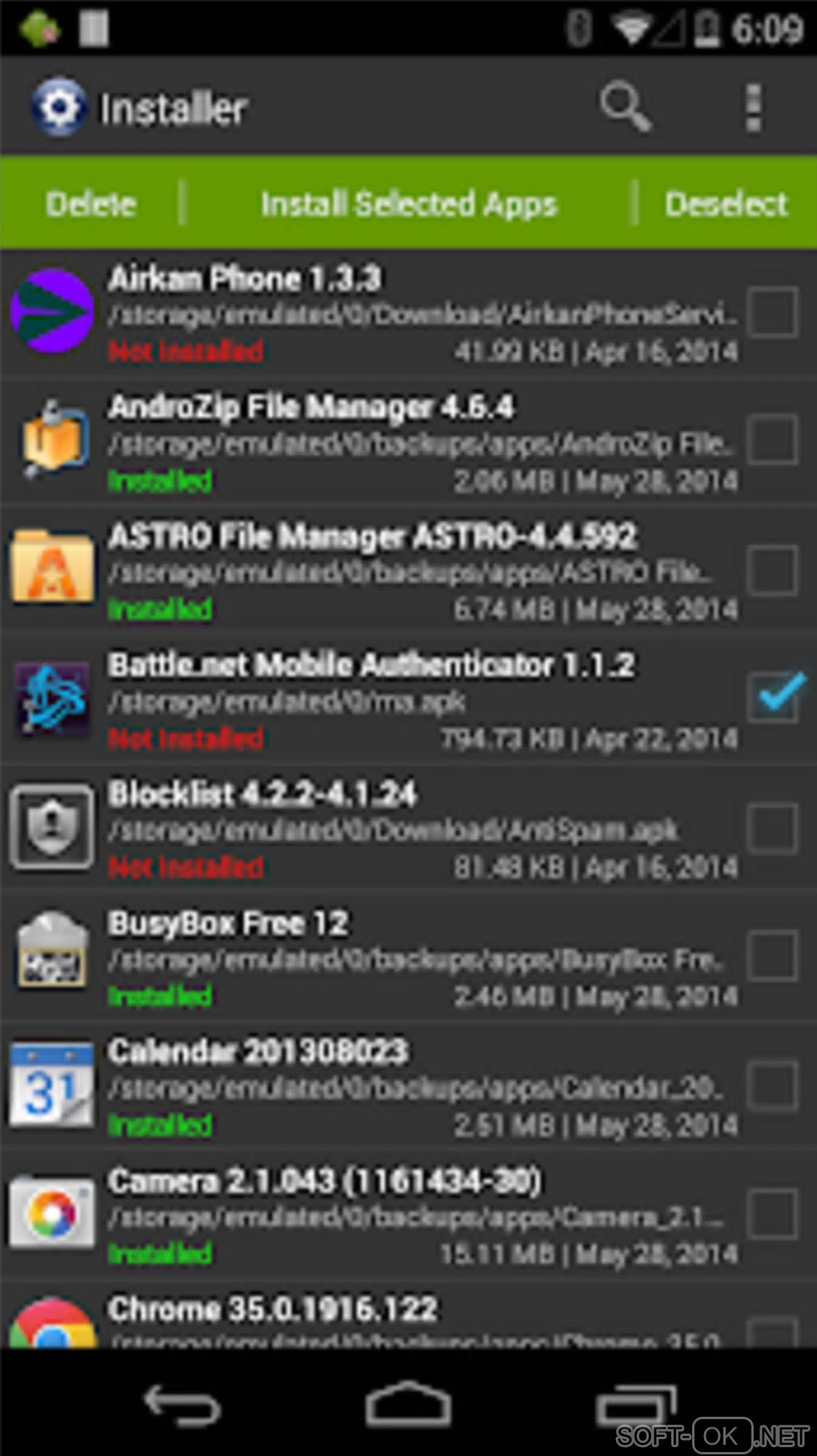
Task: Tap the Delete button
Action: (91, 204)
